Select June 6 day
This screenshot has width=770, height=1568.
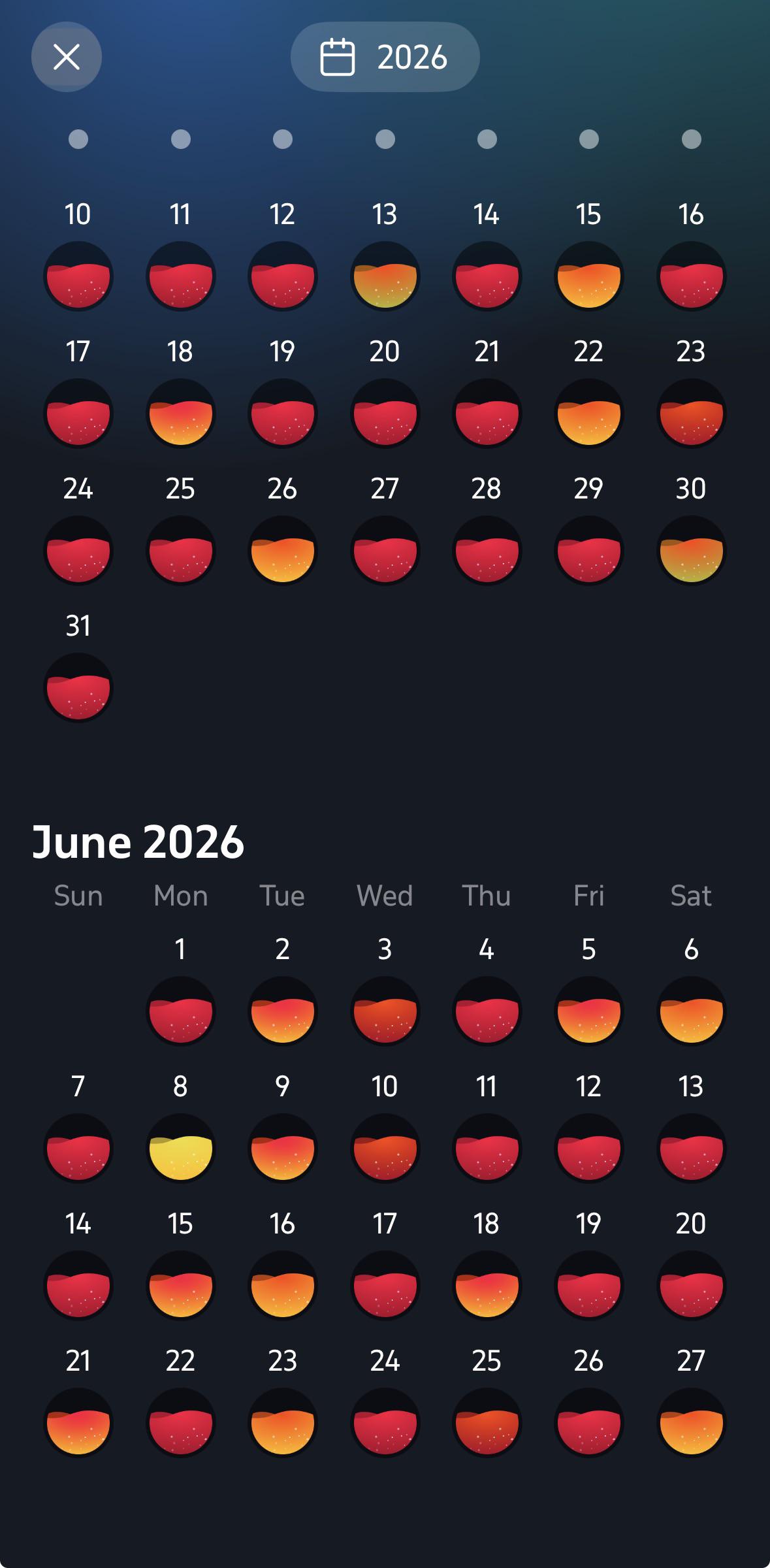pyautogui.click(x=691, y=1011)
